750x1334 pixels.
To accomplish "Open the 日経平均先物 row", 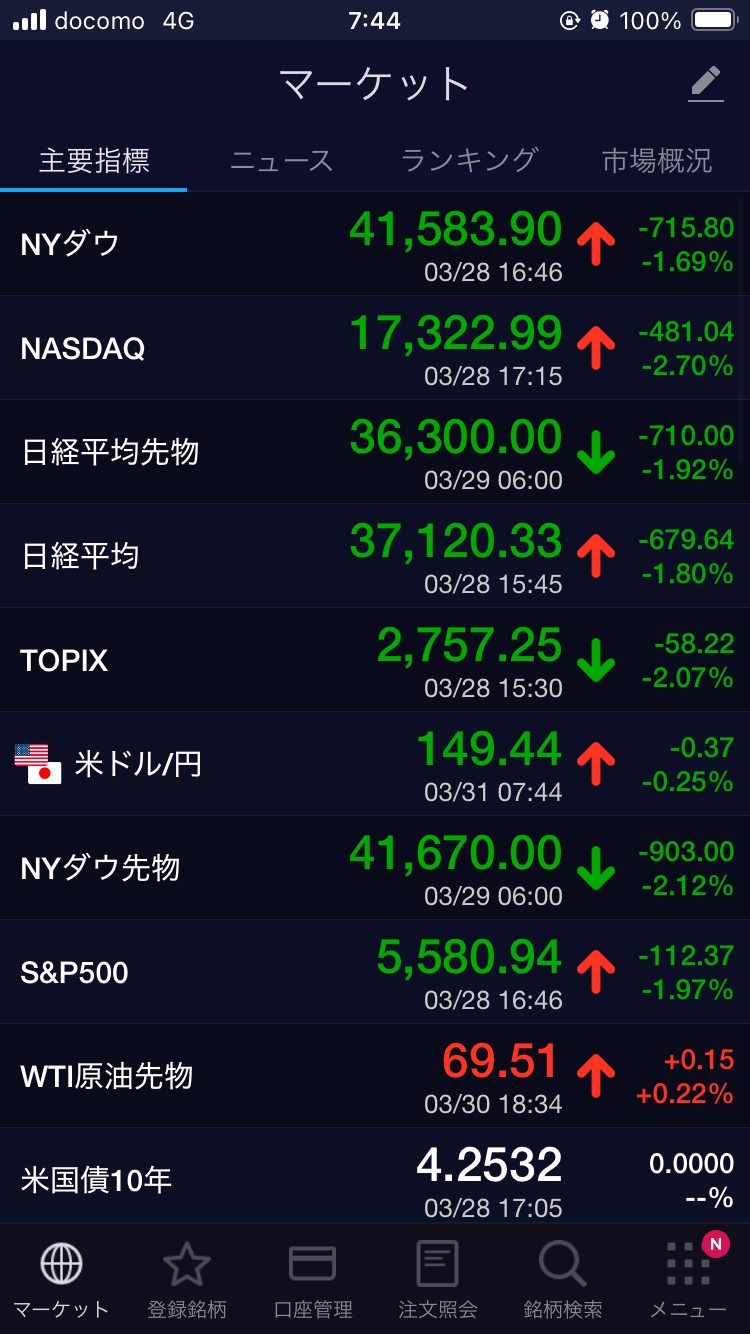I will [x=375, y=452].
